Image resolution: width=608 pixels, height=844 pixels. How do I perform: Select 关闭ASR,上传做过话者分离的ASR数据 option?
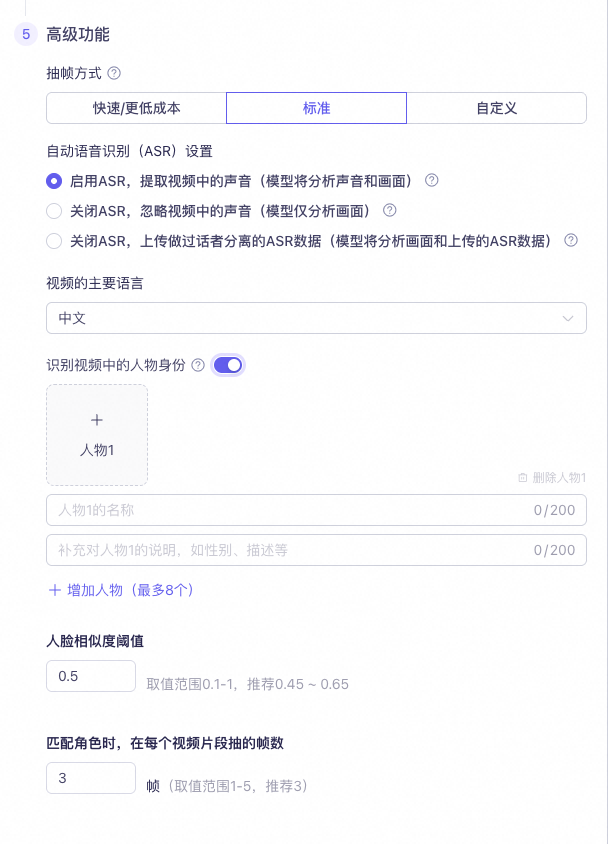point(54,241)
